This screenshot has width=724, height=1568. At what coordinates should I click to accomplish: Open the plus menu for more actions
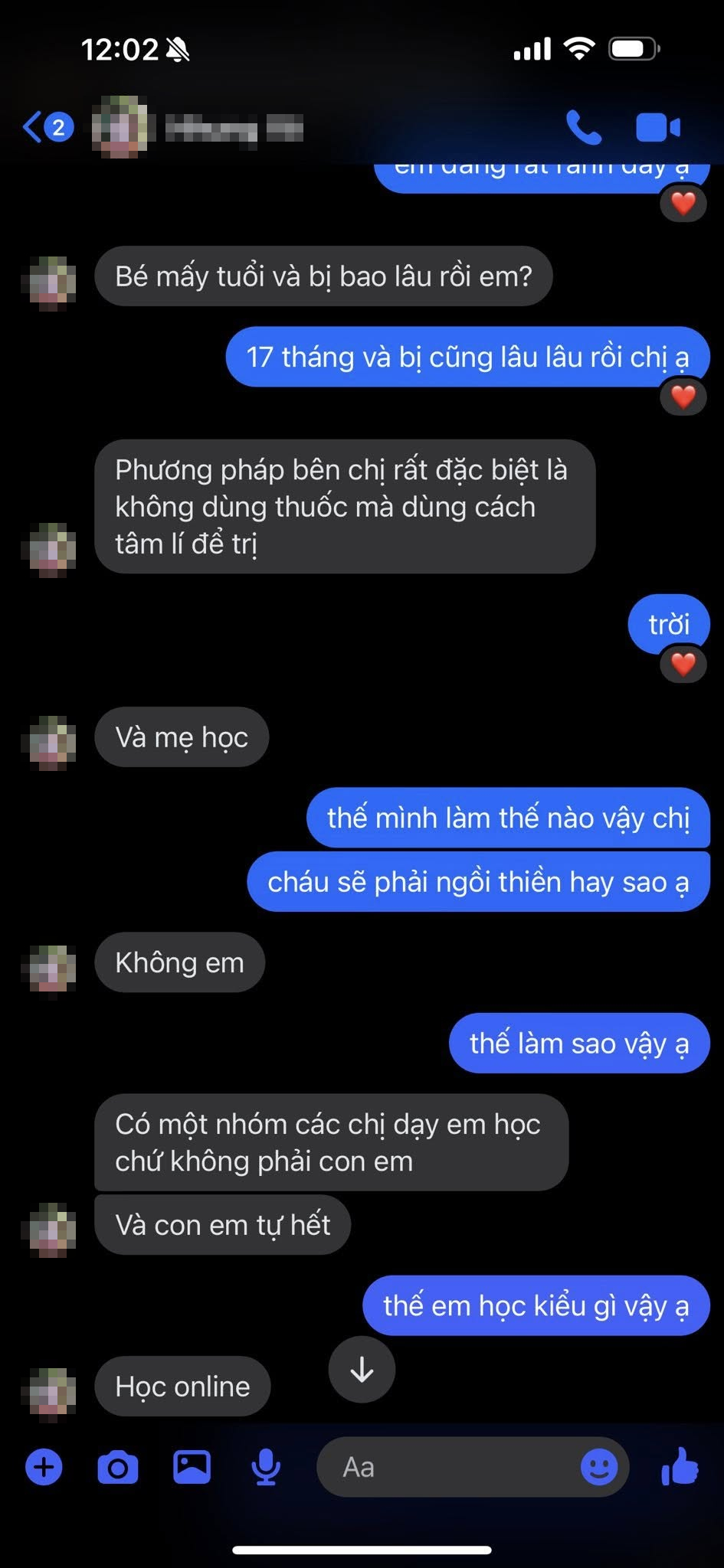(44, 1465)
